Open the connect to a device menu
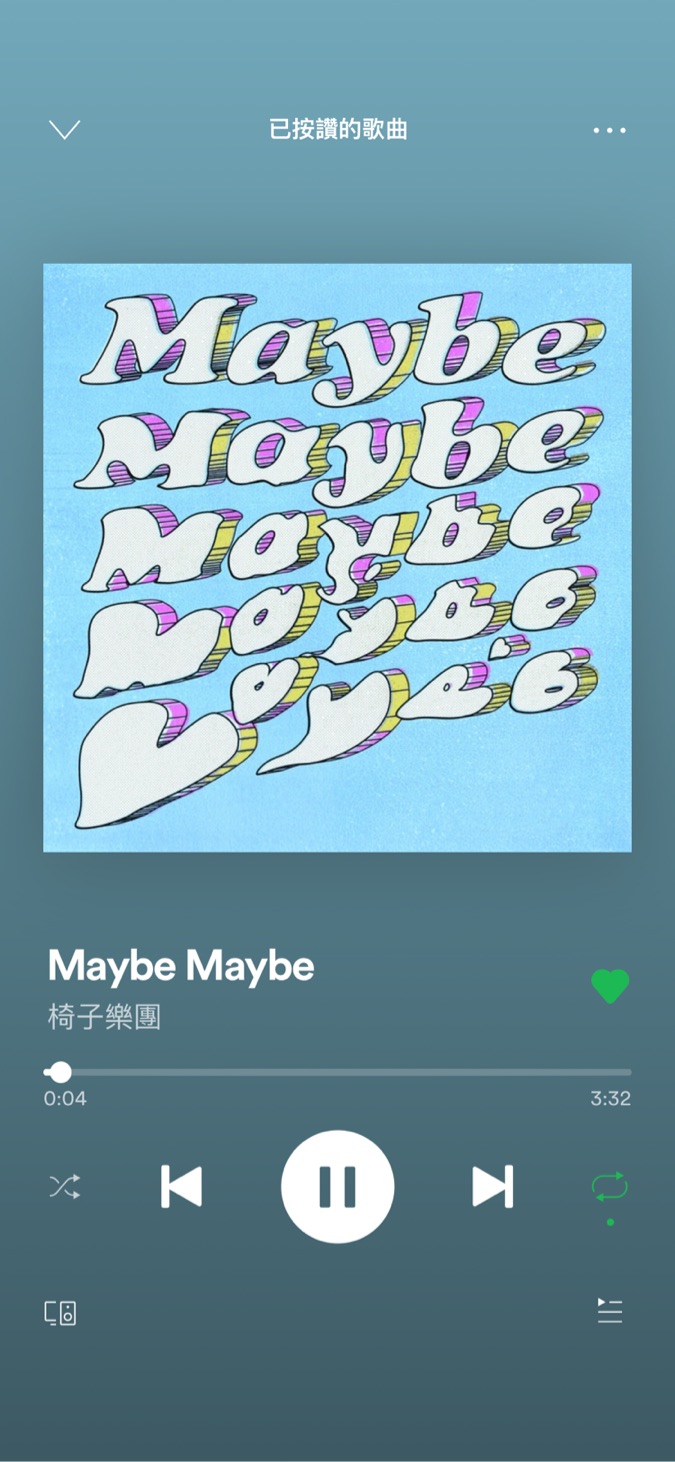The image size is (675, 1462). (x=61, y=1312)
